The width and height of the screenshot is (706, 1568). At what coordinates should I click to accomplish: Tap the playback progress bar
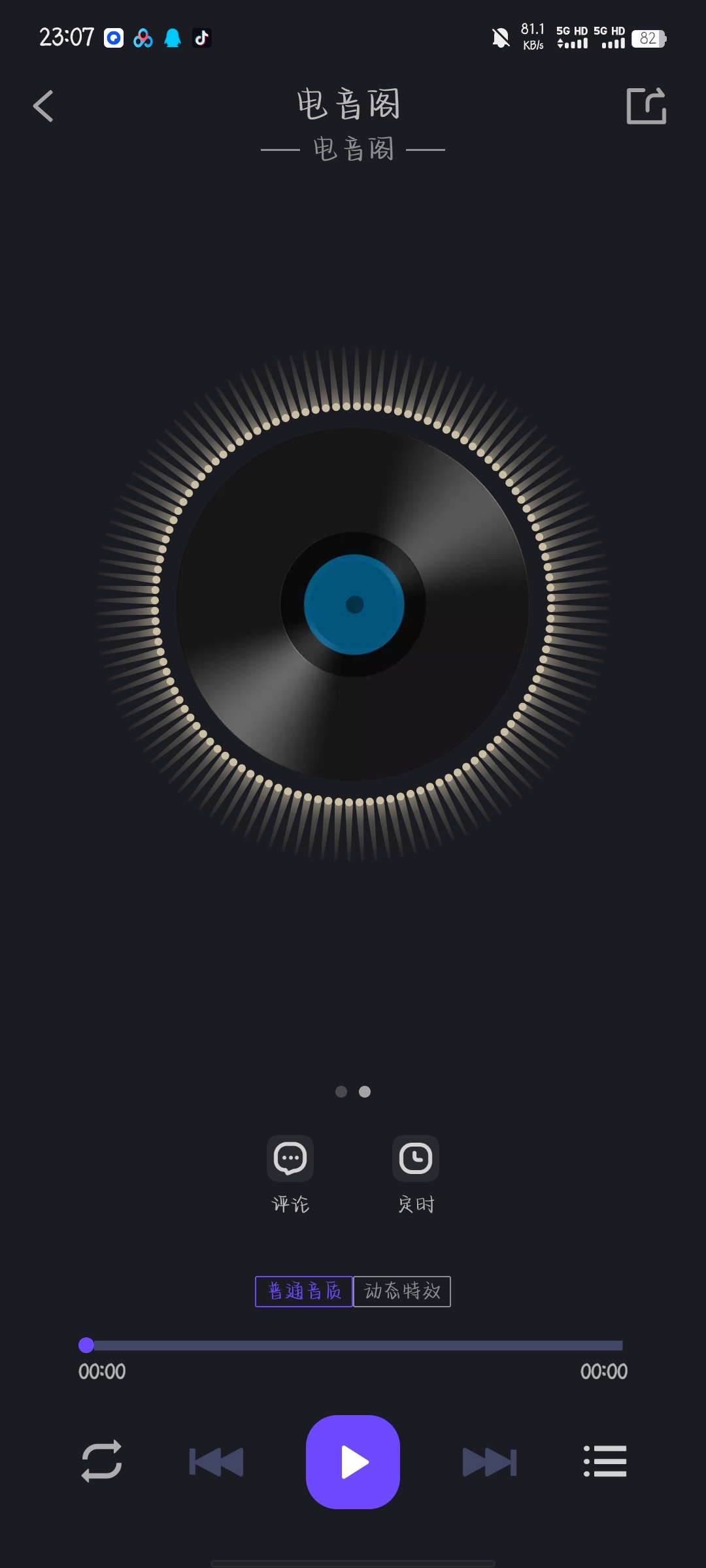tap(353, 1345)
